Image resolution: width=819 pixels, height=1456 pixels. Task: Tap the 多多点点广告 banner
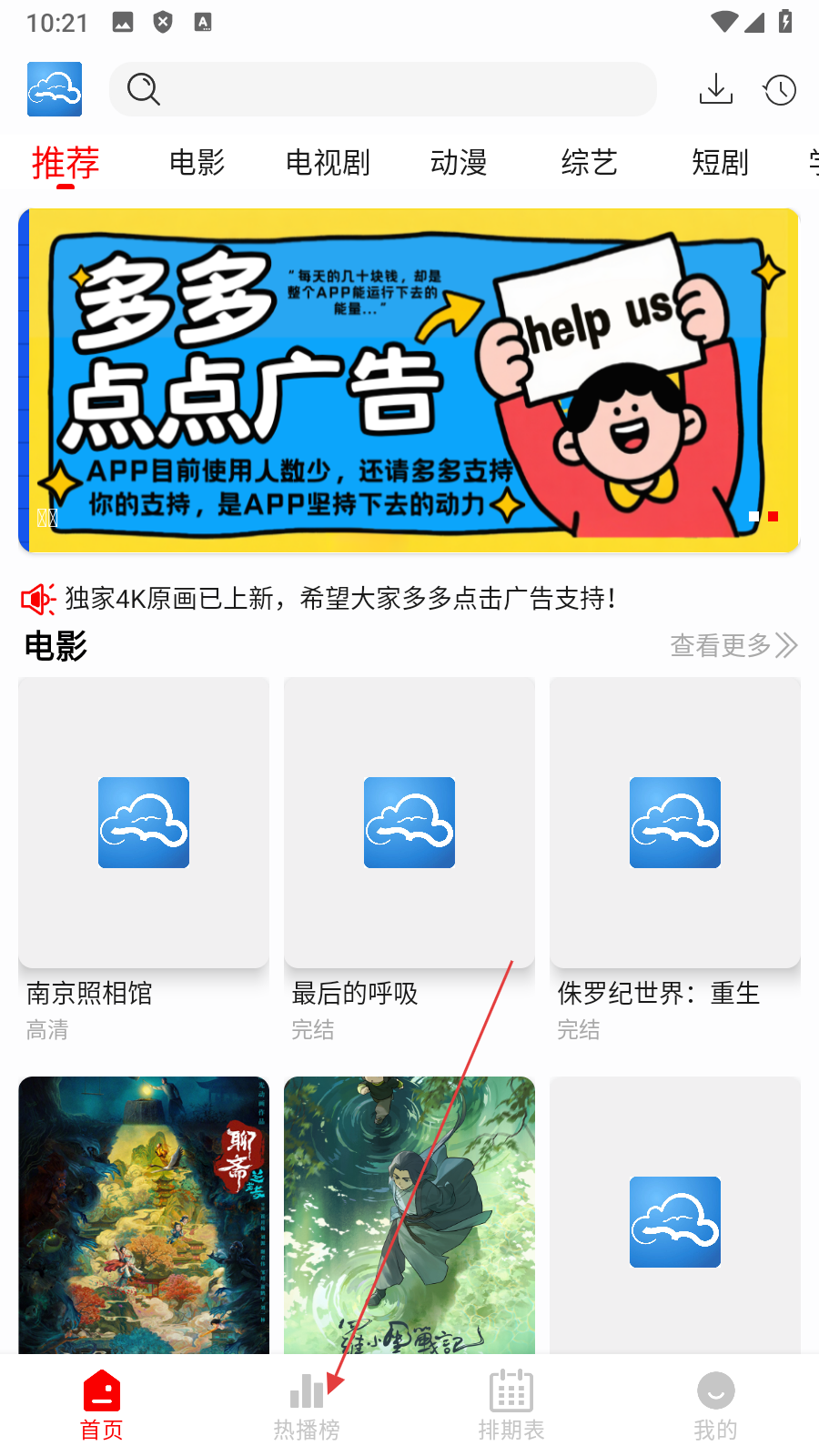[x=409, y=380]
